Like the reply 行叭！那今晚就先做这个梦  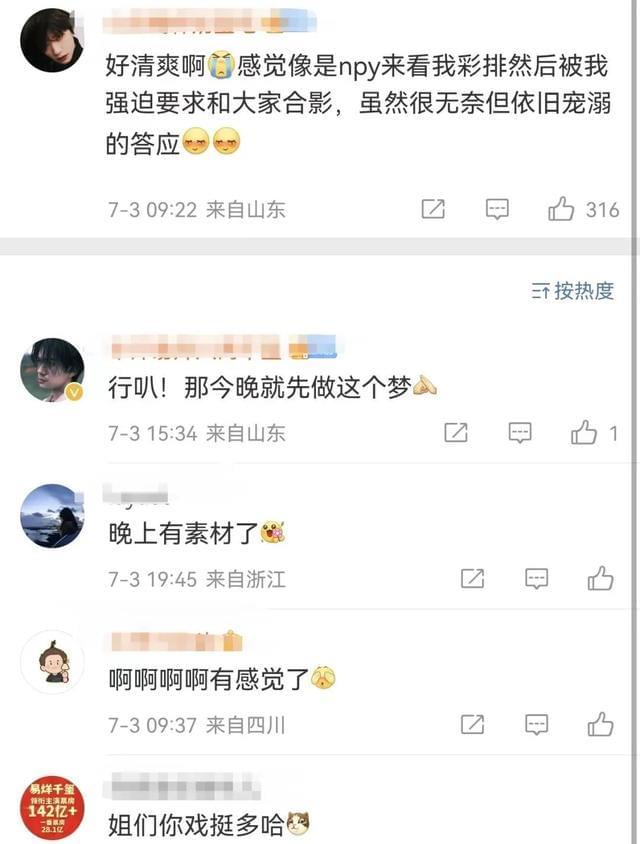pyautogui.click(x=584, y=433)
